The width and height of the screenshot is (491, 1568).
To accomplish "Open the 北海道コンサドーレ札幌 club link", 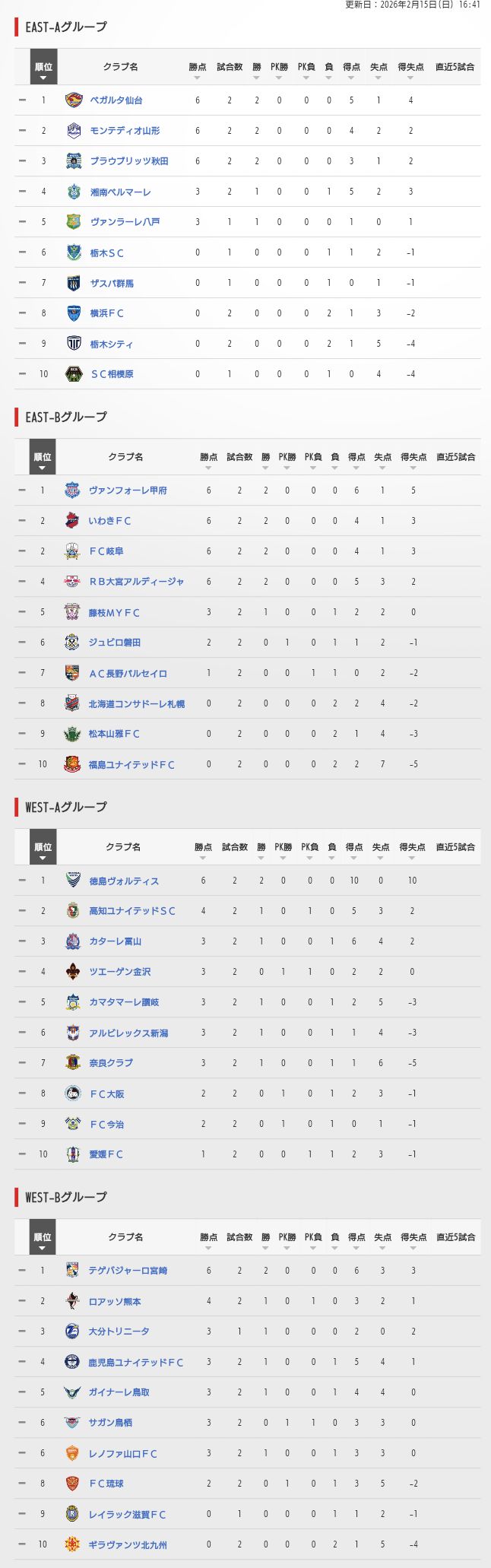I will coord(136,703).
